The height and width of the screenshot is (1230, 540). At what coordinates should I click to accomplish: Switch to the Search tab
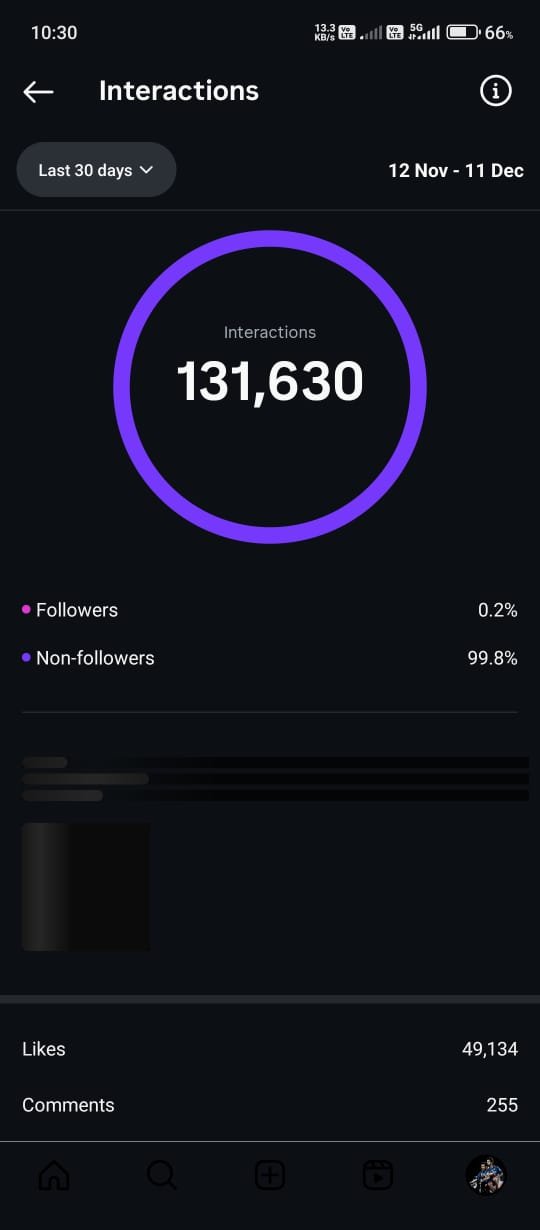click(162, 1175)
